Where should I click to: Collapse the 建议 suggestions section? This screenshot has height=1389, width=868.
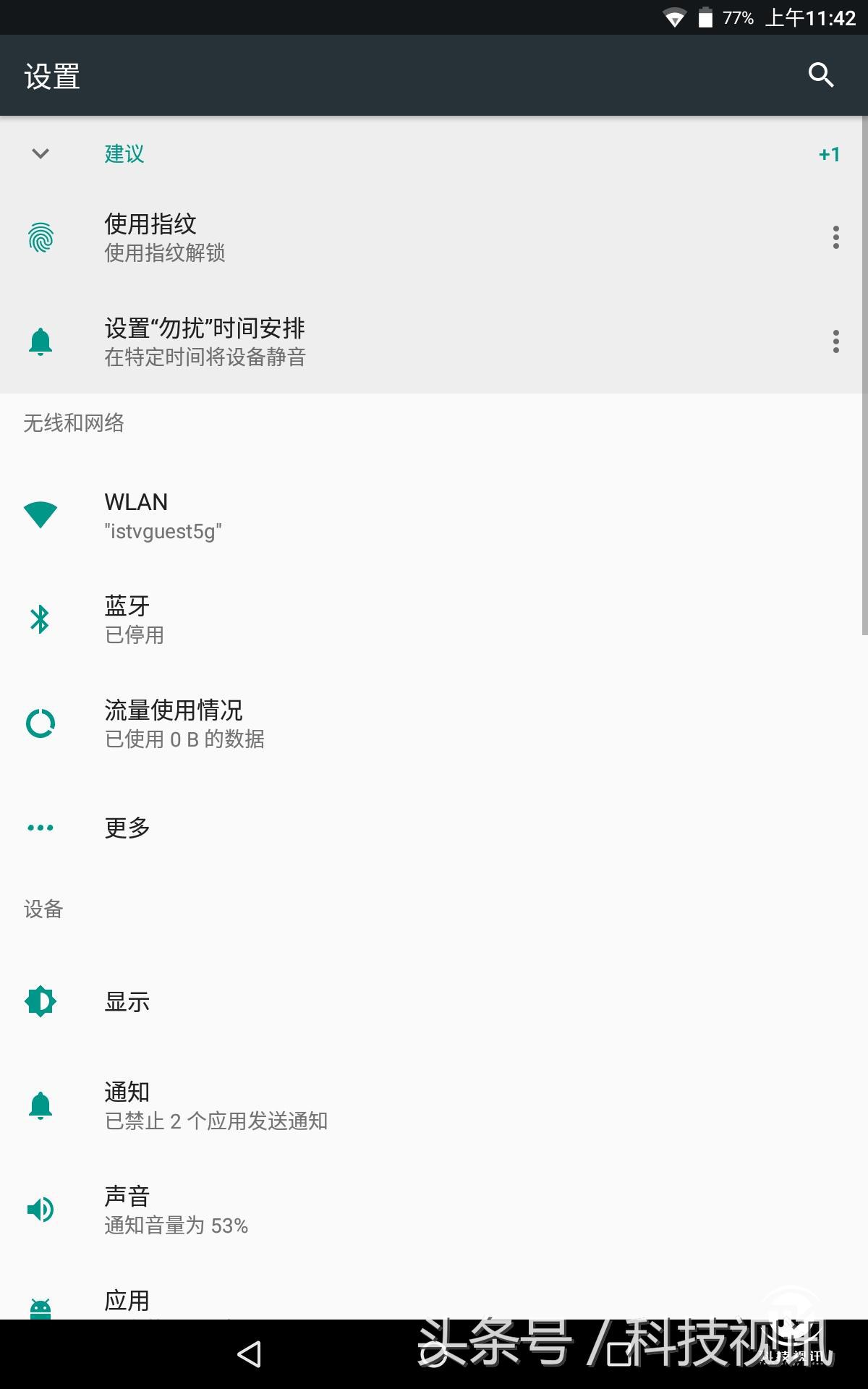40,154
